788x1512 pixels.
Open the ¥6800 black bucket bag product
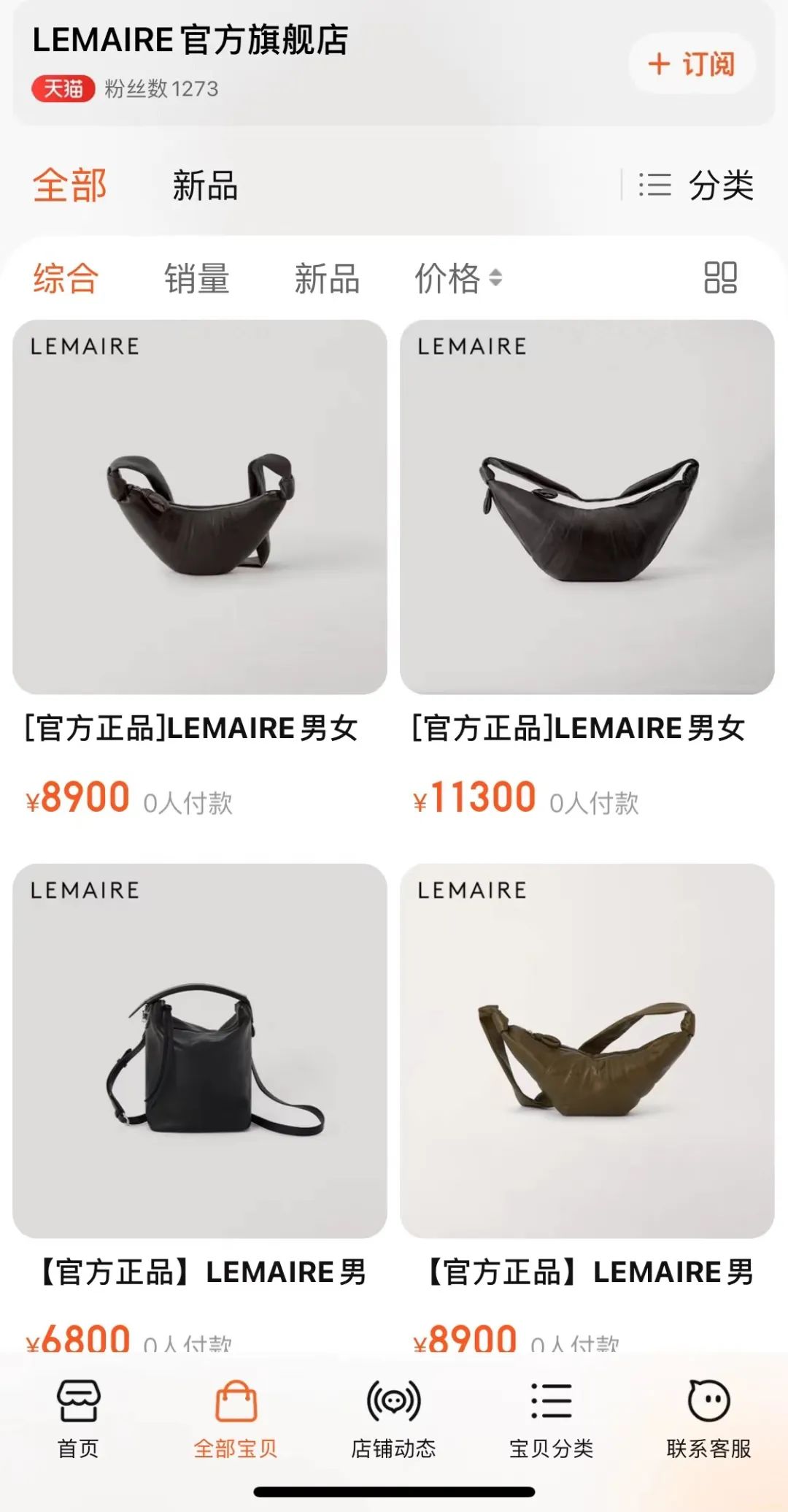click(x=199, y=1050)
